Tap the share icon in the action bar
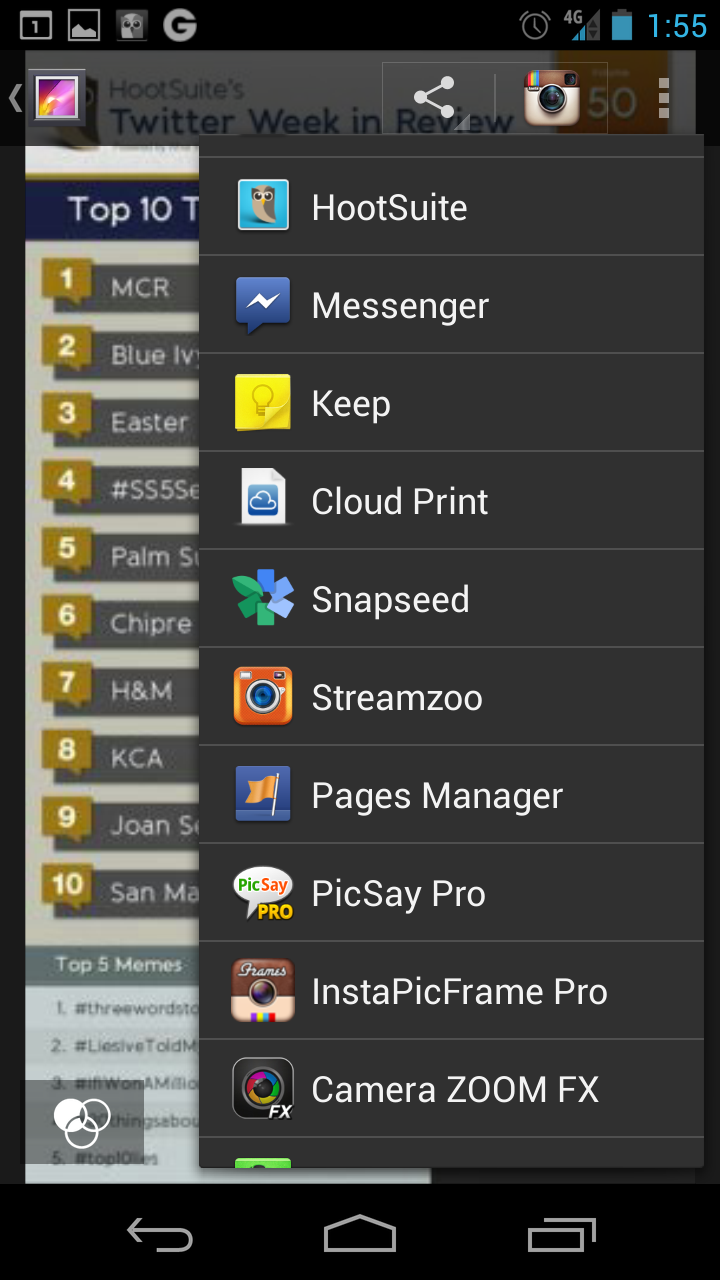 click(436, 99)
